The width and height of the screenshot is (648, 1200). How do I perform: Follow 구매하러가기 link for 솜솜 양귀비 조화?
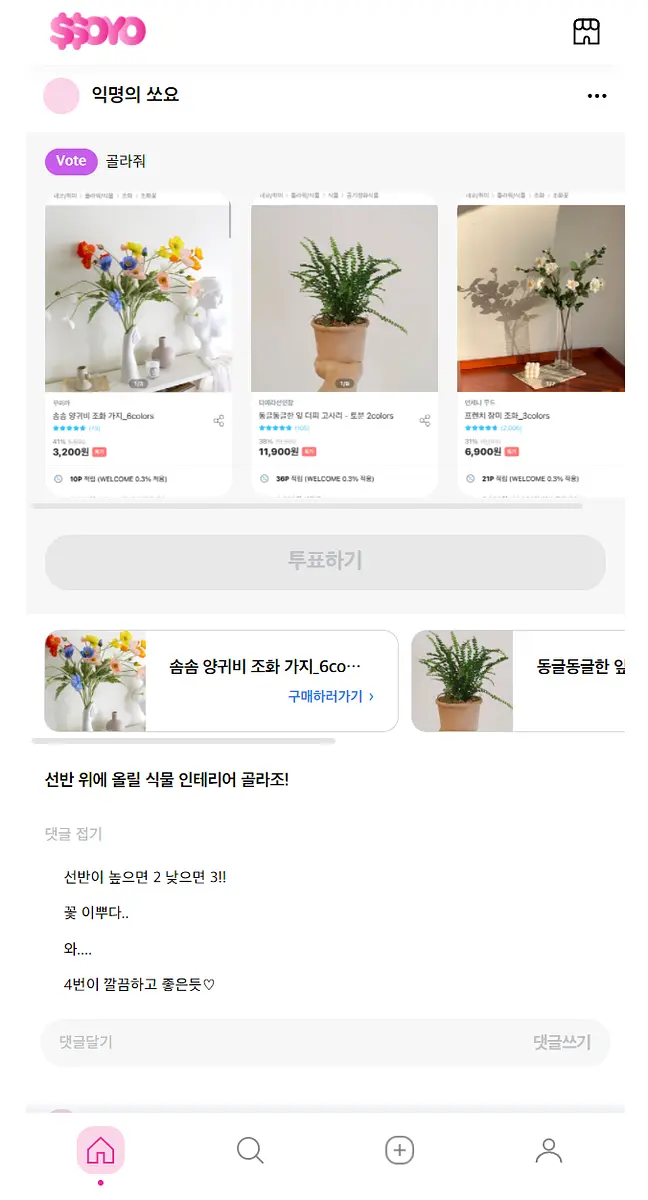(x=330, y=696)
